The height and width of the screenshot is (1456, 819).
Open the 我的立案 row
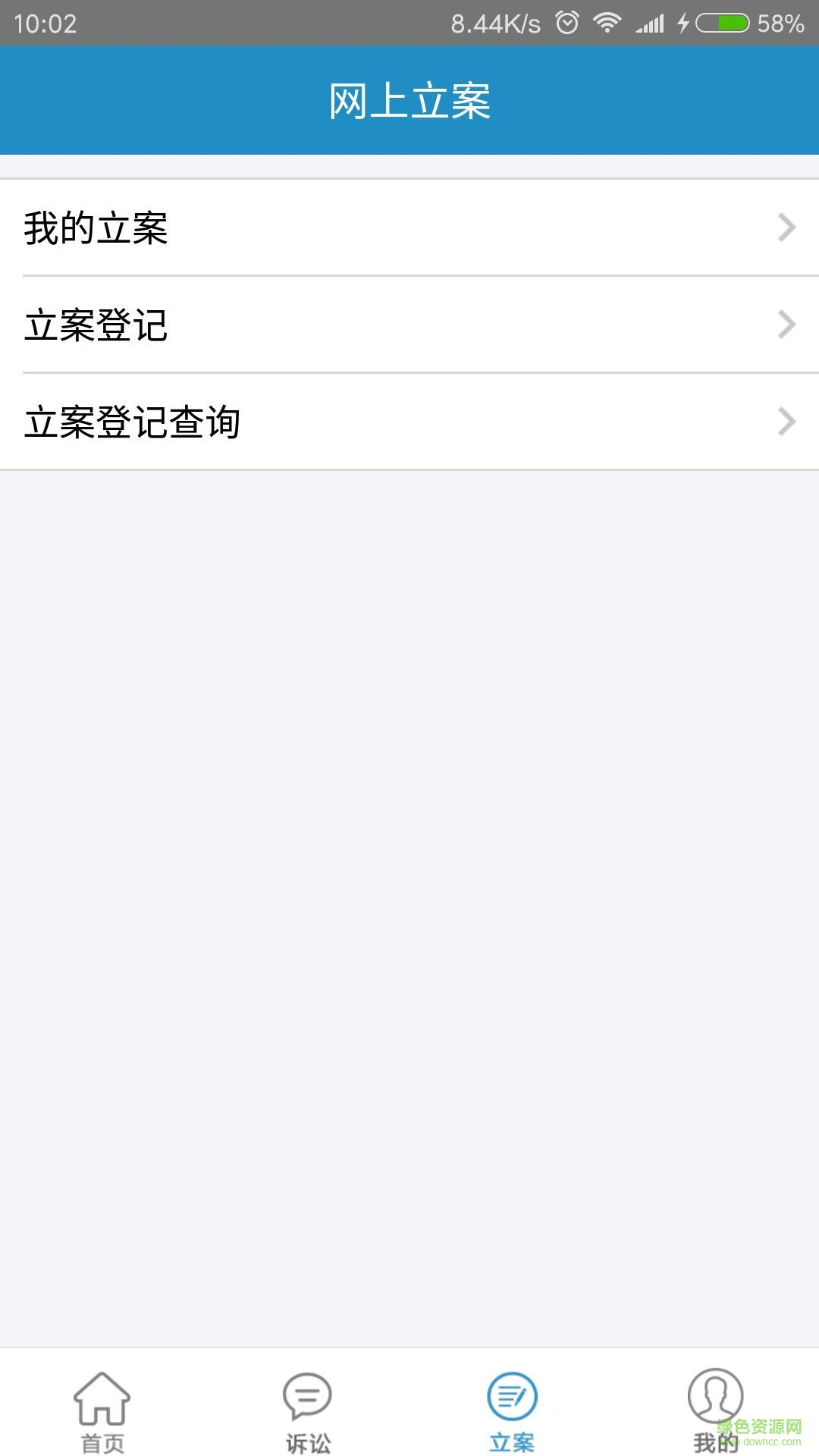click(x=409, y=227)
